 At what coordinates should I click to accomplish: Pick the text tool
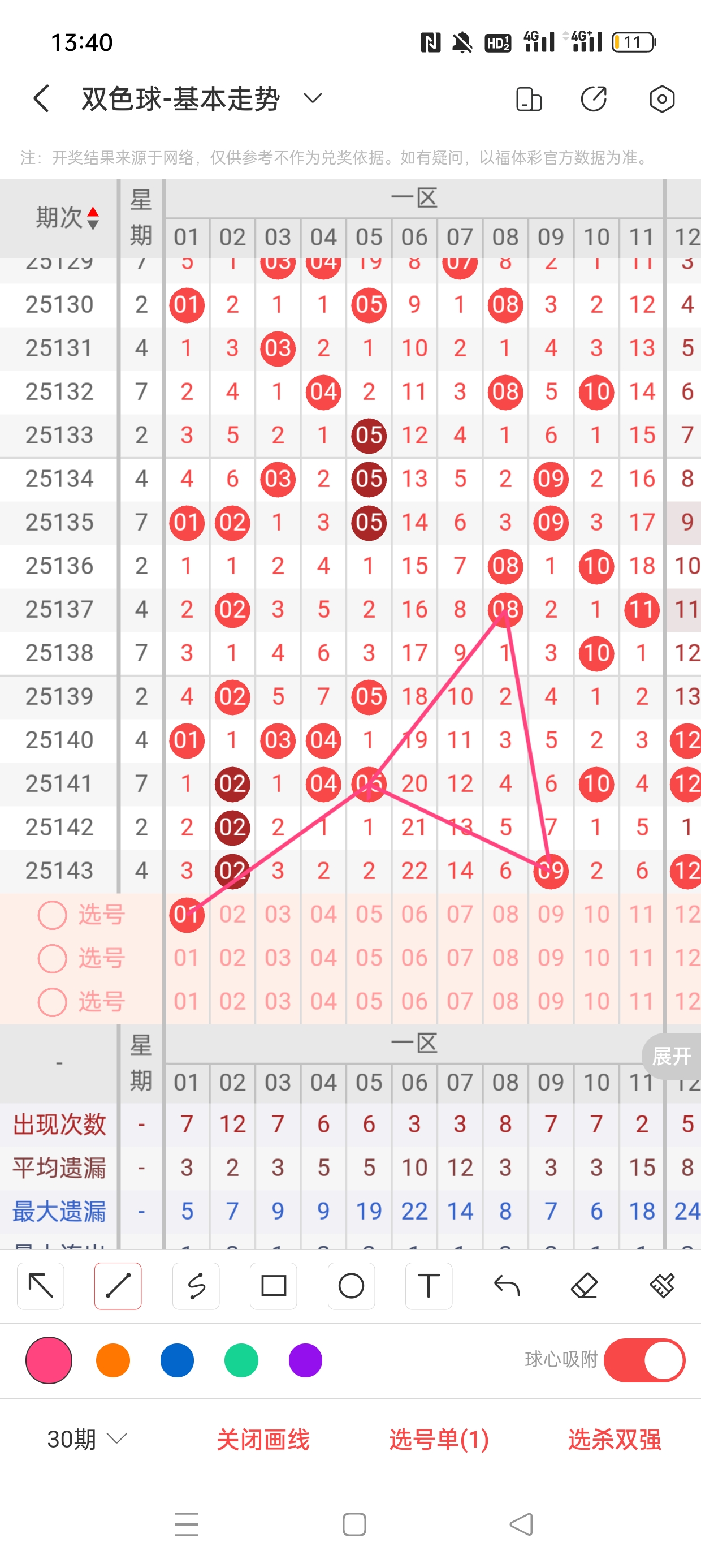click(429, 1286)
